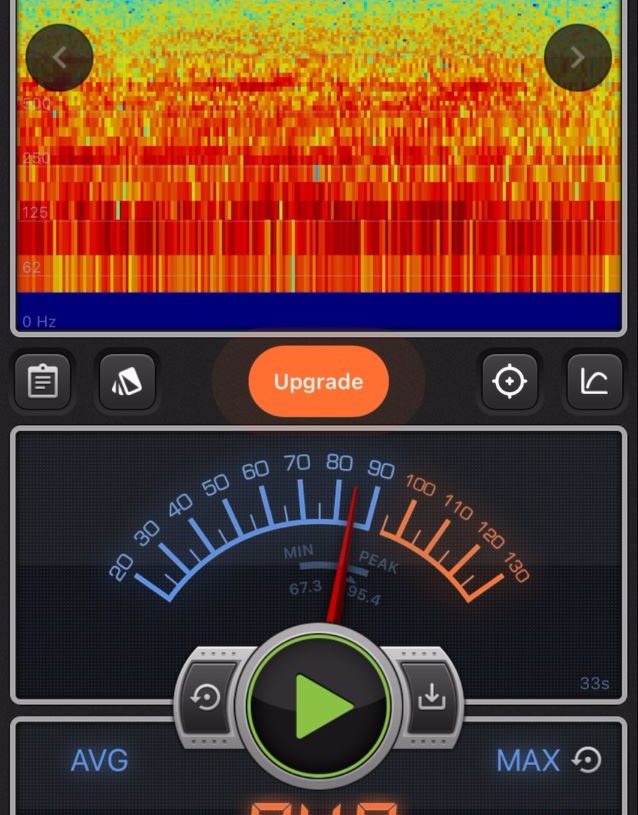This screenshot has width=638, height=815.
Task: Tap the orange Upgrade button
Action: click(x=318, y=381)
